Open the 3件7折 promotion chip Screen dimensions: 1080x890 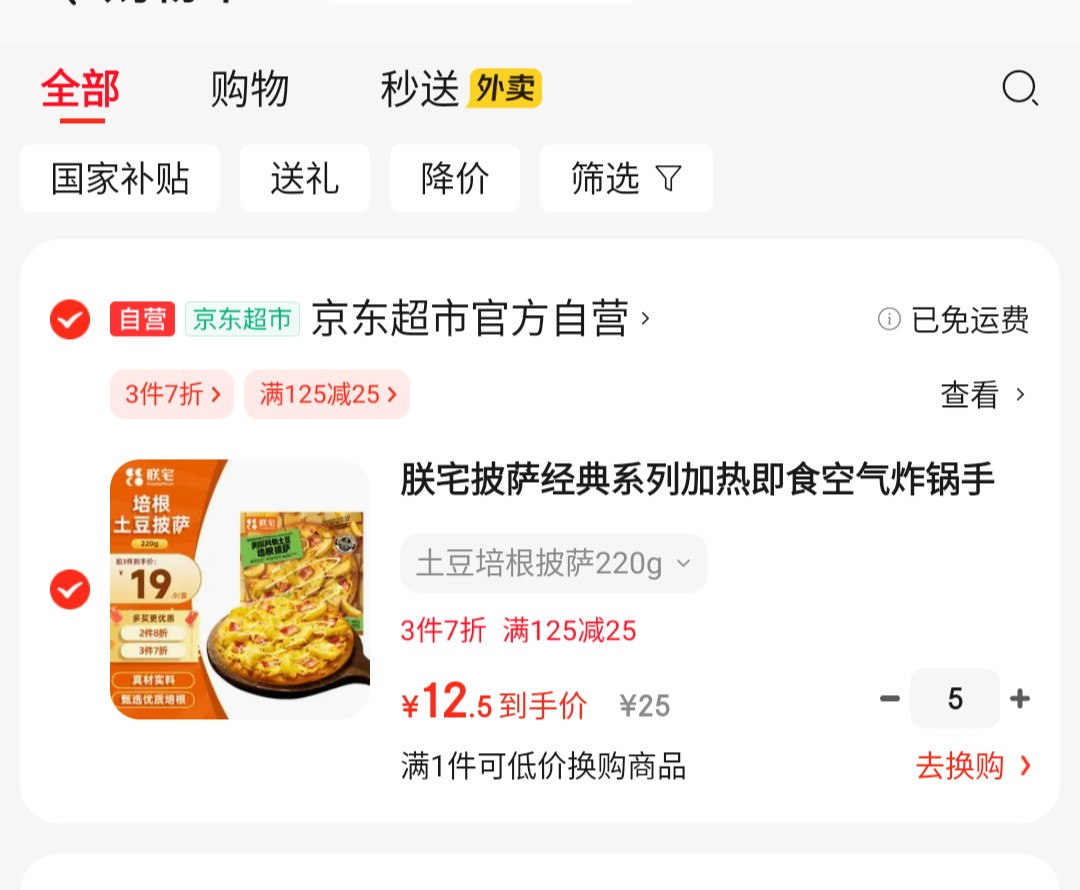point(172,395)
